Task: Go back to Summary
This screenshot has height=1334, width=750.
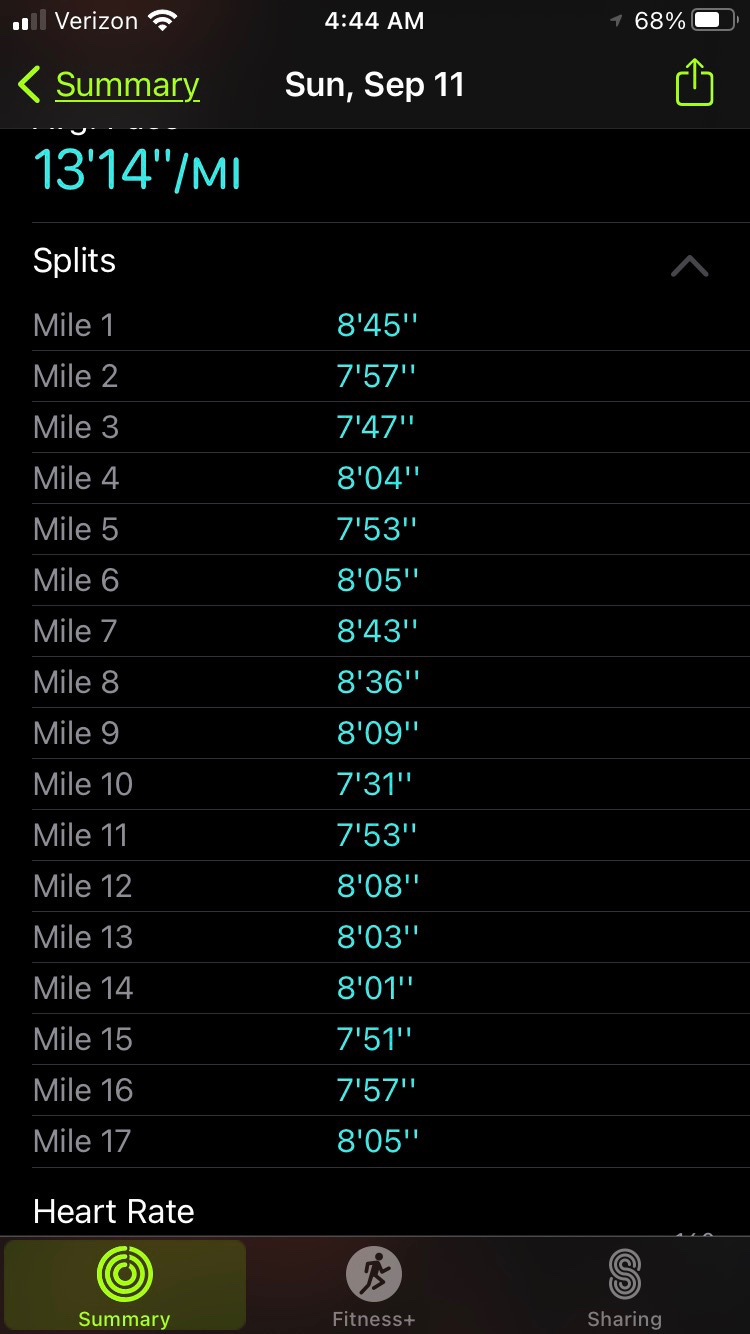Action: [109, 85]
